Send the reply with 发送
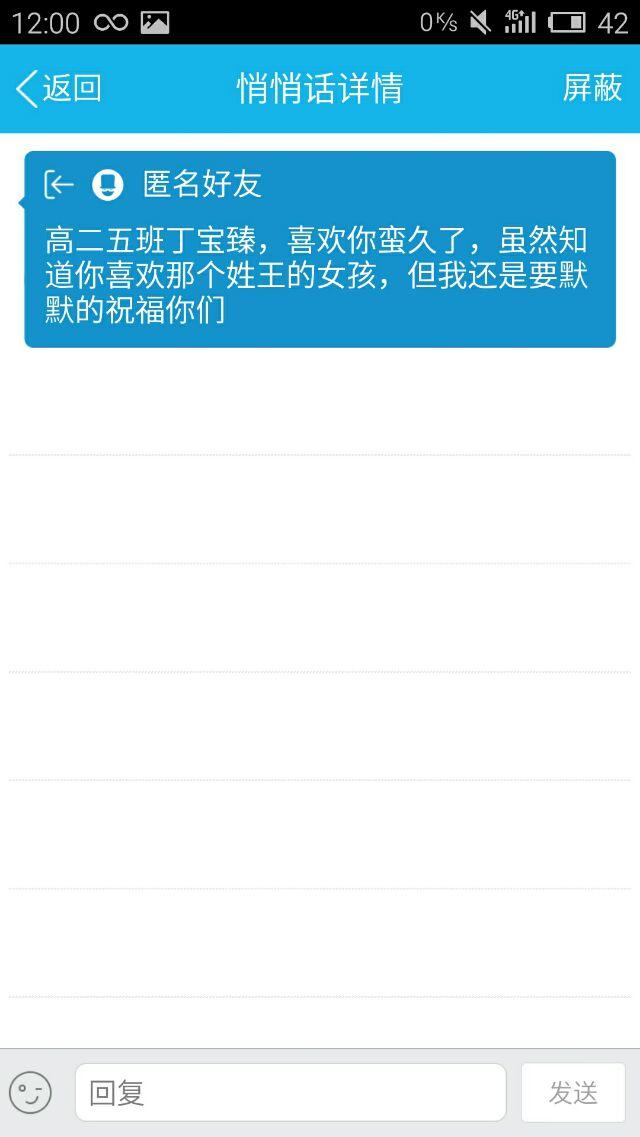 [573, 1092]
